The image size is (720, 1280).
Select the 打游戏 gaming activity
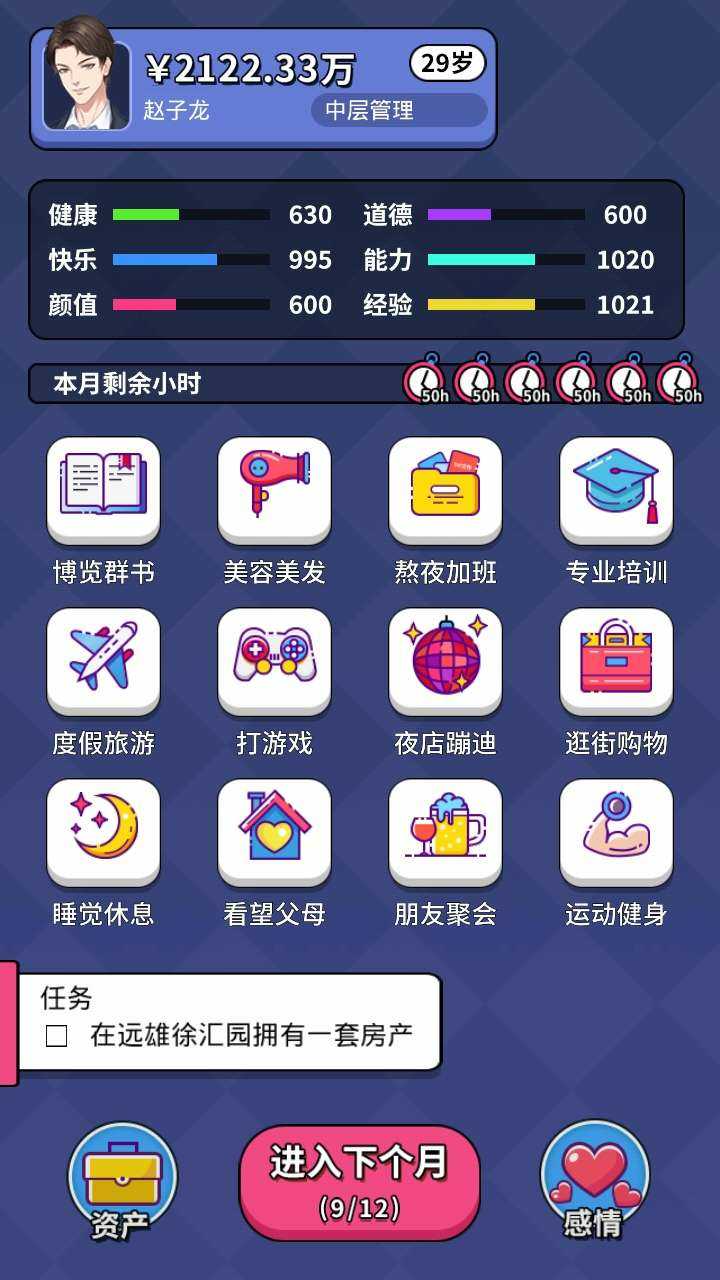pos(274,660)
